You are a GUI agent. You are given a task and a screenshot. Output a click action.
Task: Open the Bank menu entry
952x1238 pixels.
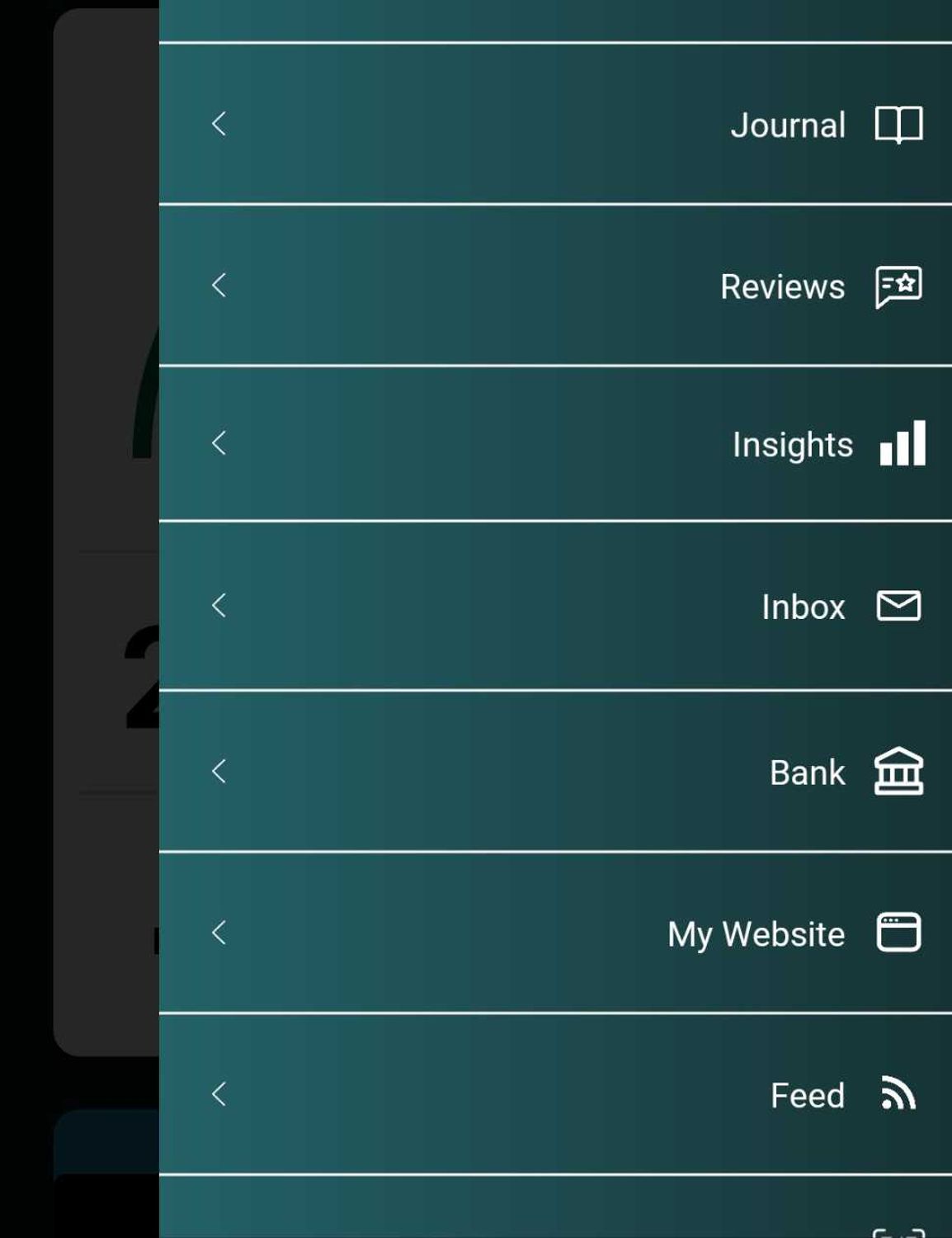pyautogui.click(x=807, y=773)
